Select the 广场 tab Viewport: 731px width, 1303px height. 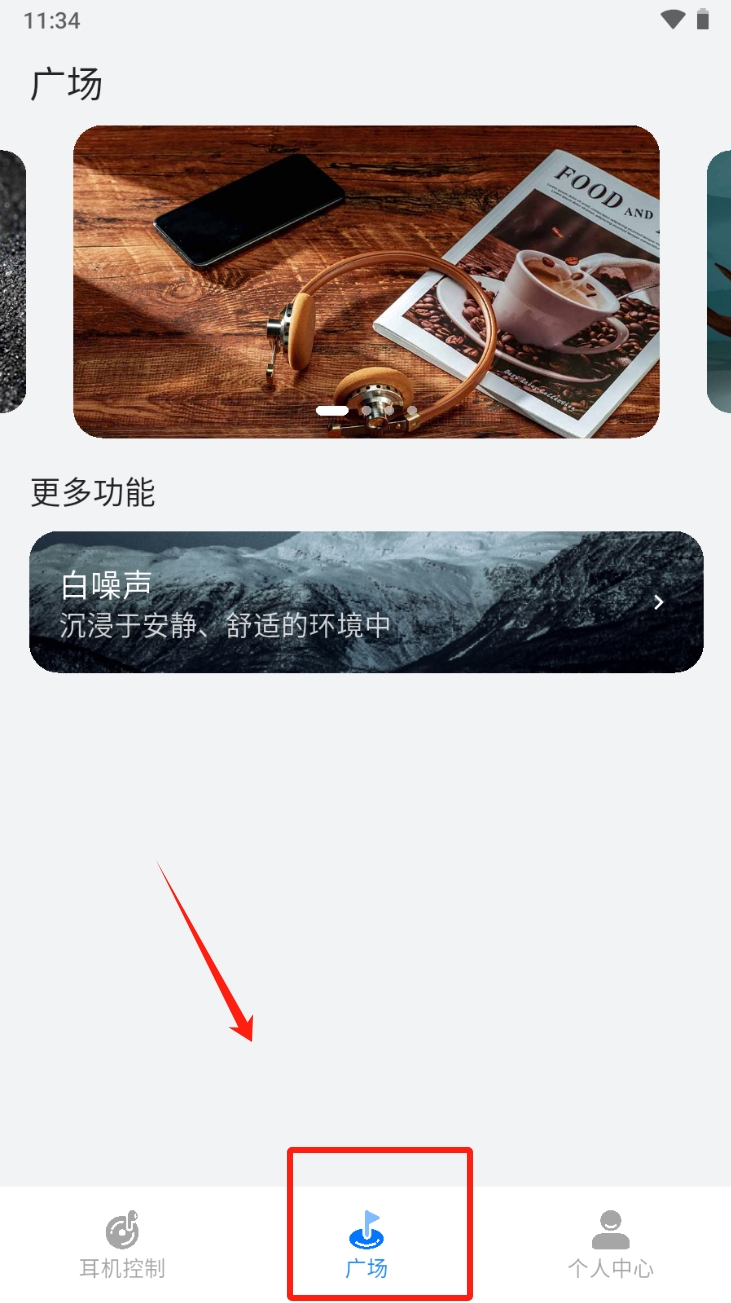pyautogui.click(x=366, y=1245)
